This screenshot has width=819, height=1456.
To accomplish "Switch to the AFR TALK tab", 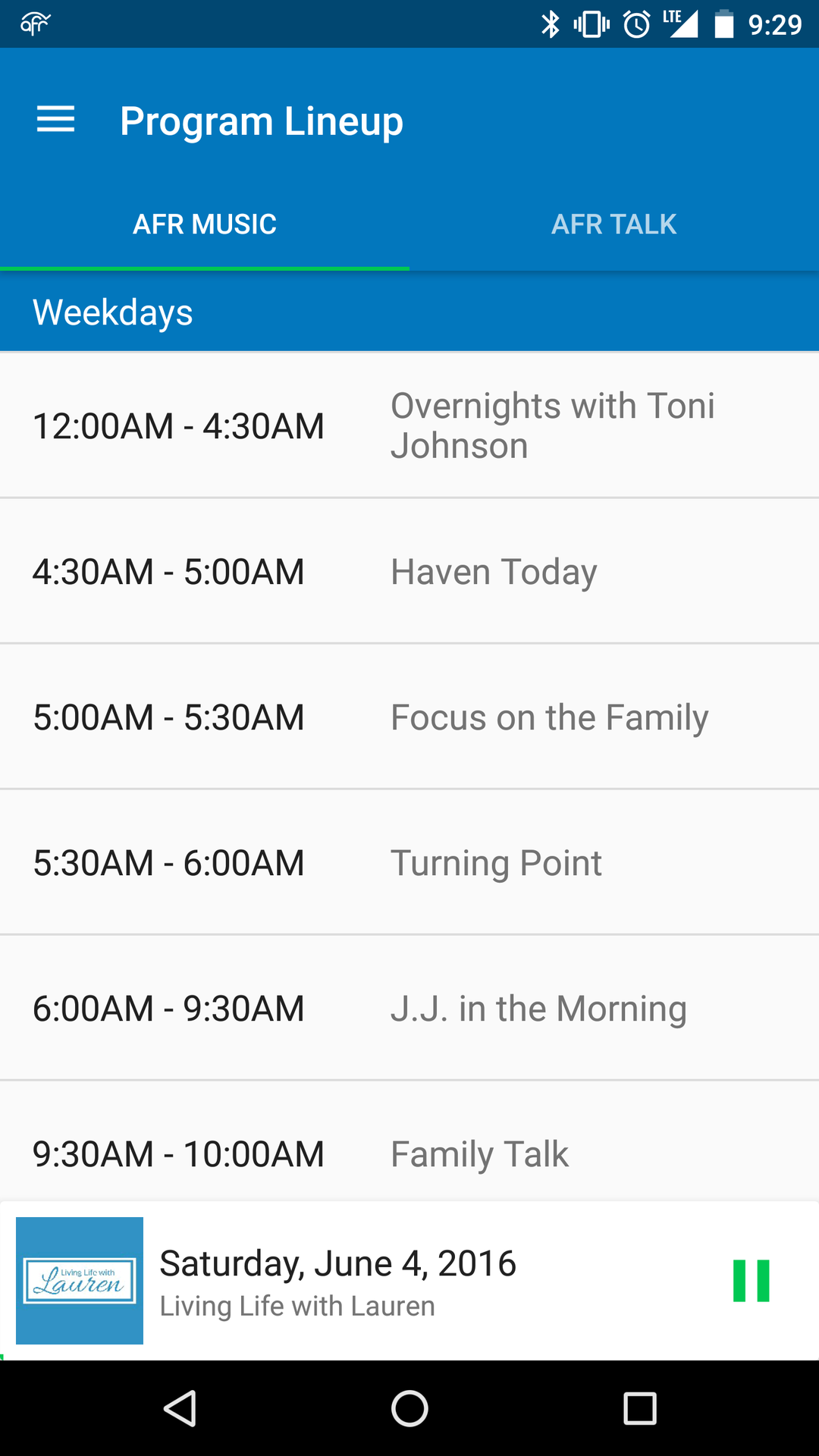I will coord(613,224).
